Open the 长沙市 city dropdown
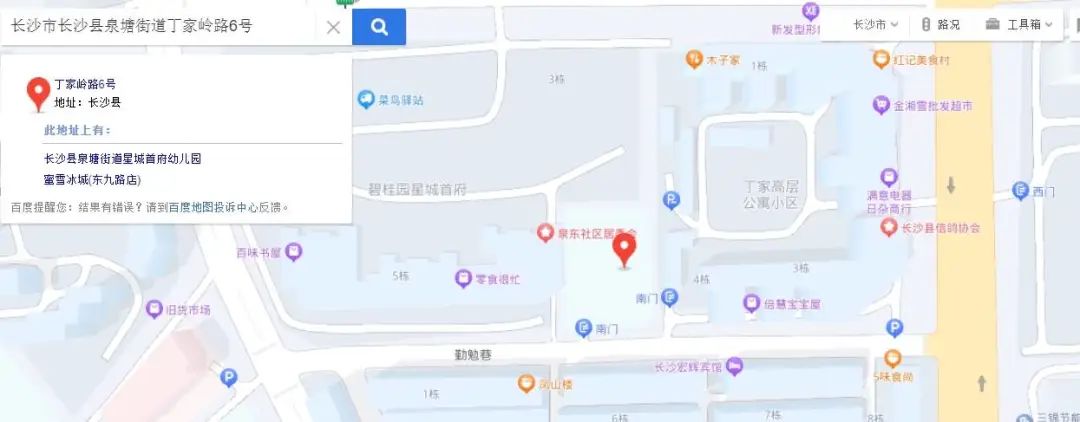This screenshot has width=1080, height=422. (x=874, y=24)
